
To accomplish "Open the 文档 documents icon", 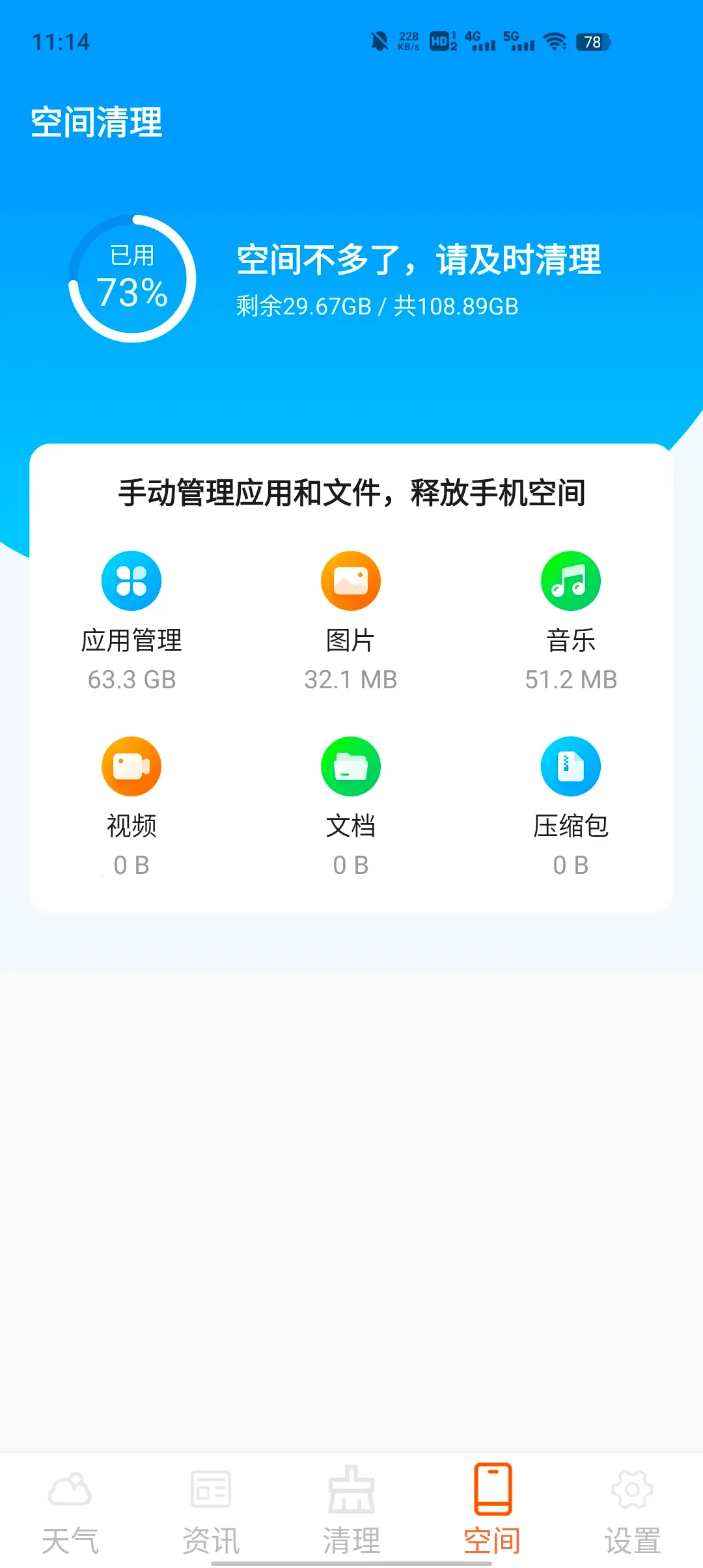I will (x=351, y=766).
